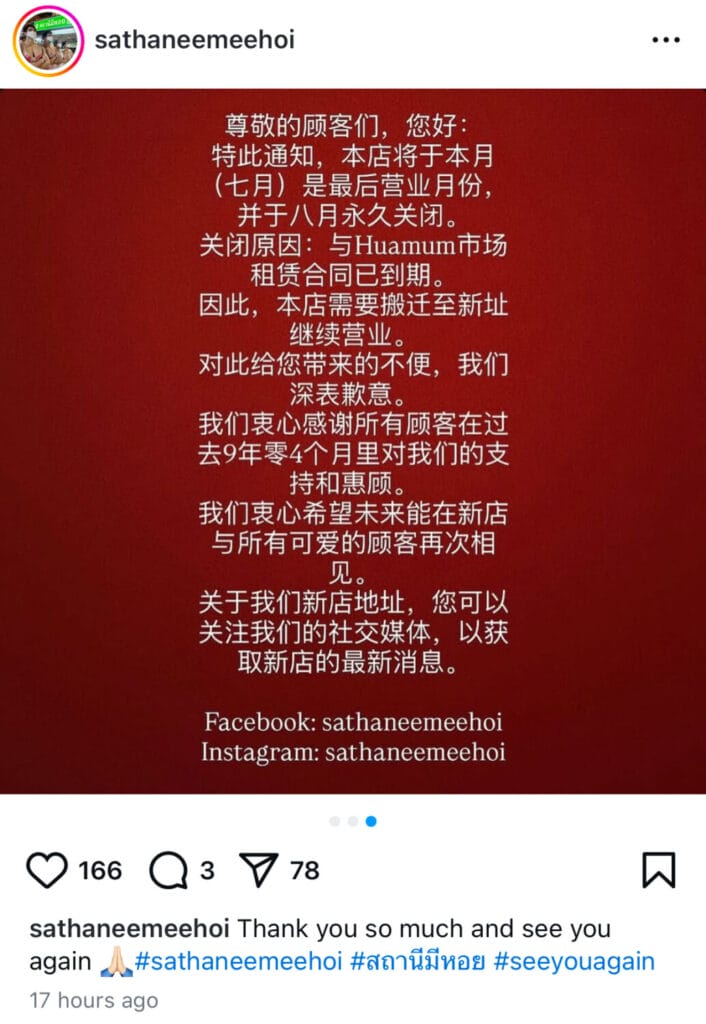The image size is (706, 1024).
Task: Save this post with the bookmark icon
Action: point(658,871)
